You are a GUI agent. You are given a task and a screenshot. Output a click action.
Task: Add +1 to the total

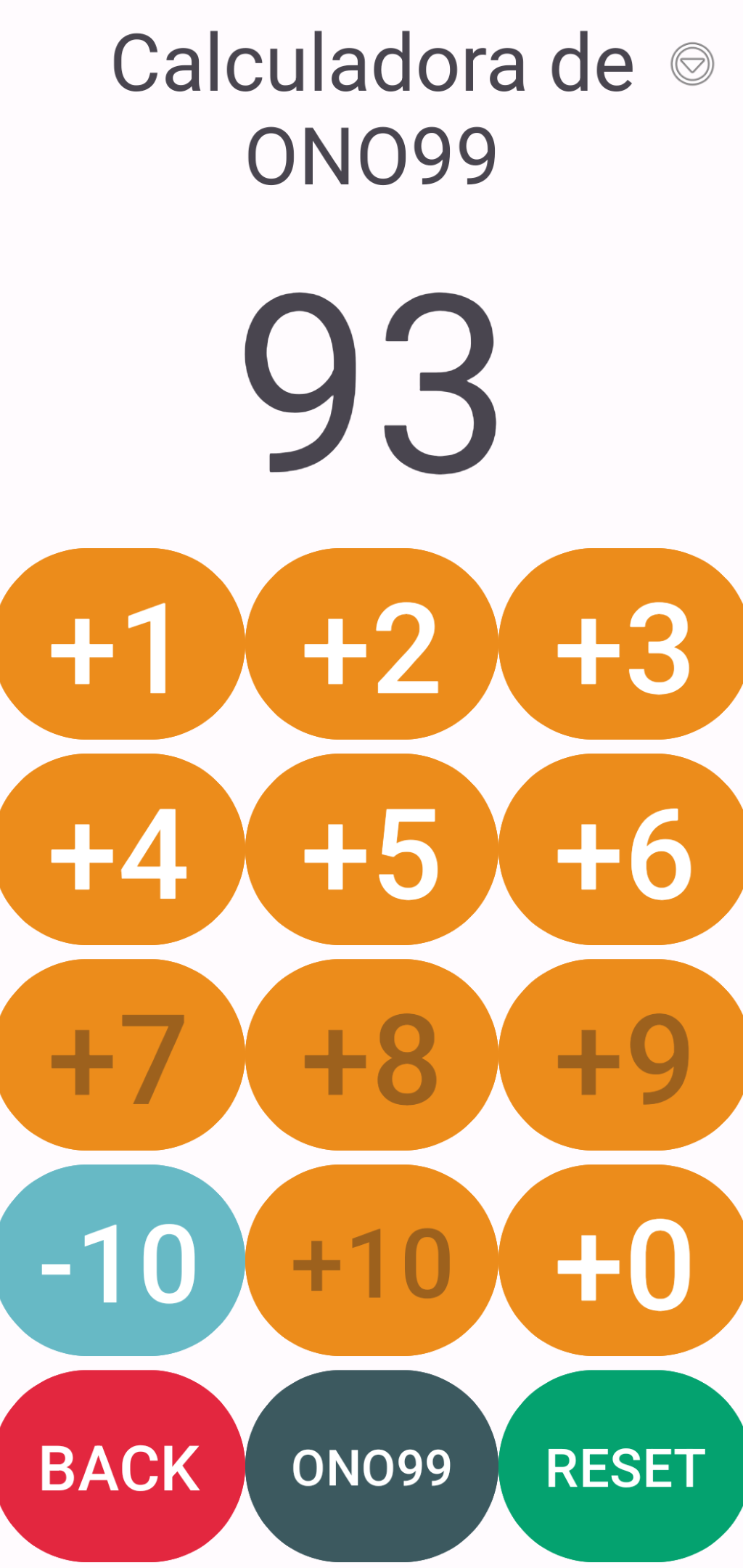tap(120, 644)
